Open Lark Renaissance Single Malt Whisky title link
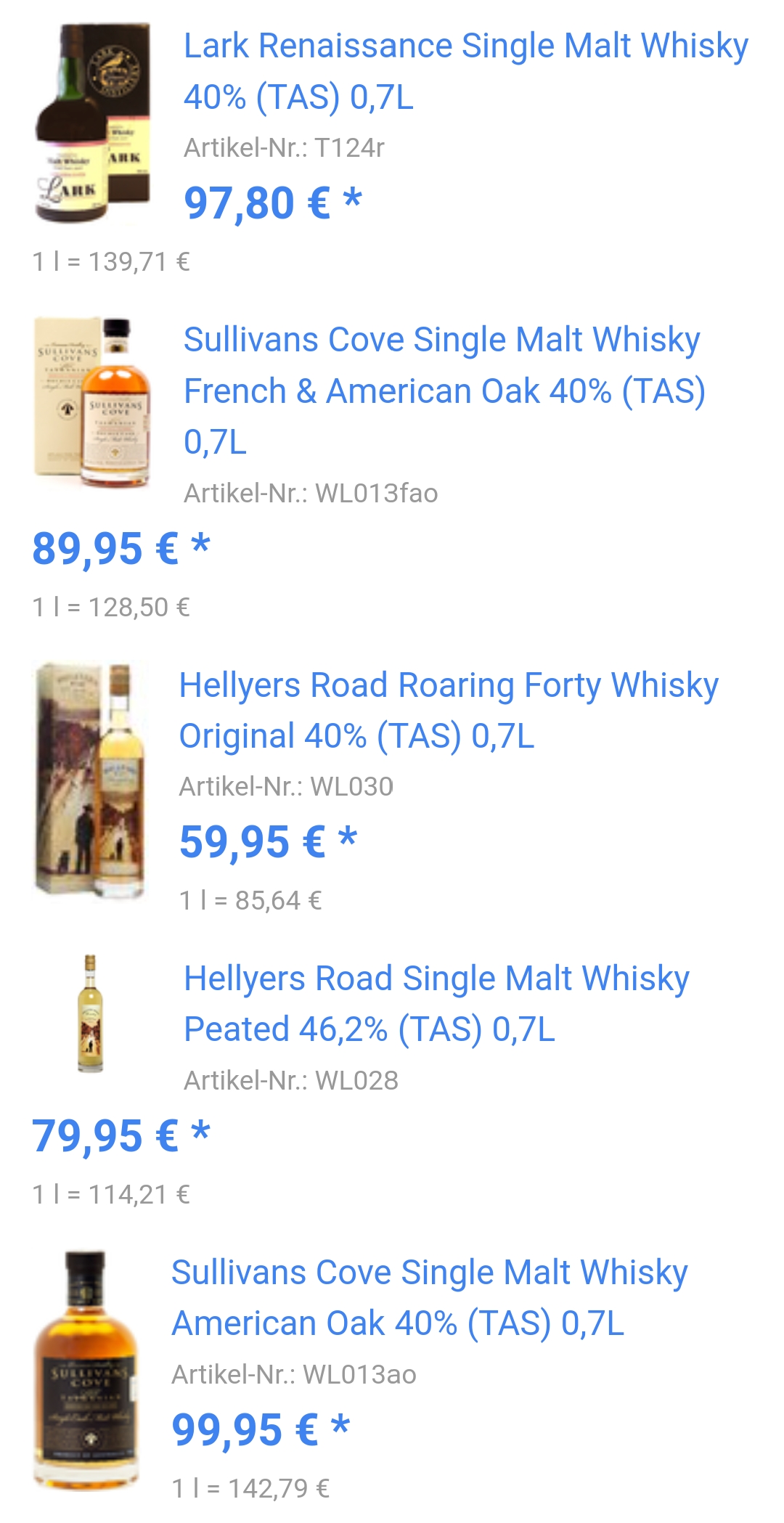Viewport: 784px width, 1523px height. pyautogui.click(x=465, y=71)
